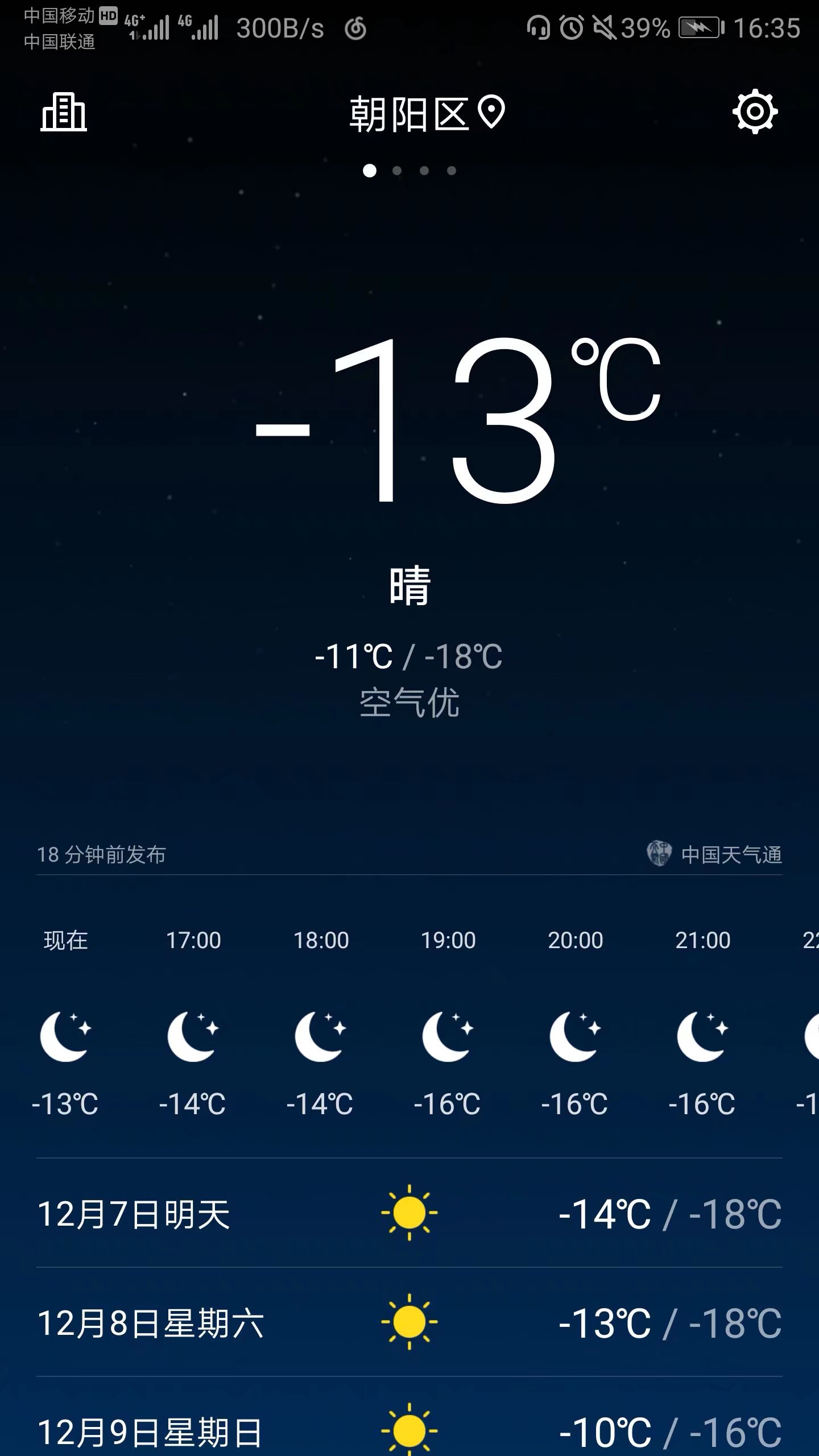Open weather settings gear
819x1456 pixels.
click(x=755, y=111)
